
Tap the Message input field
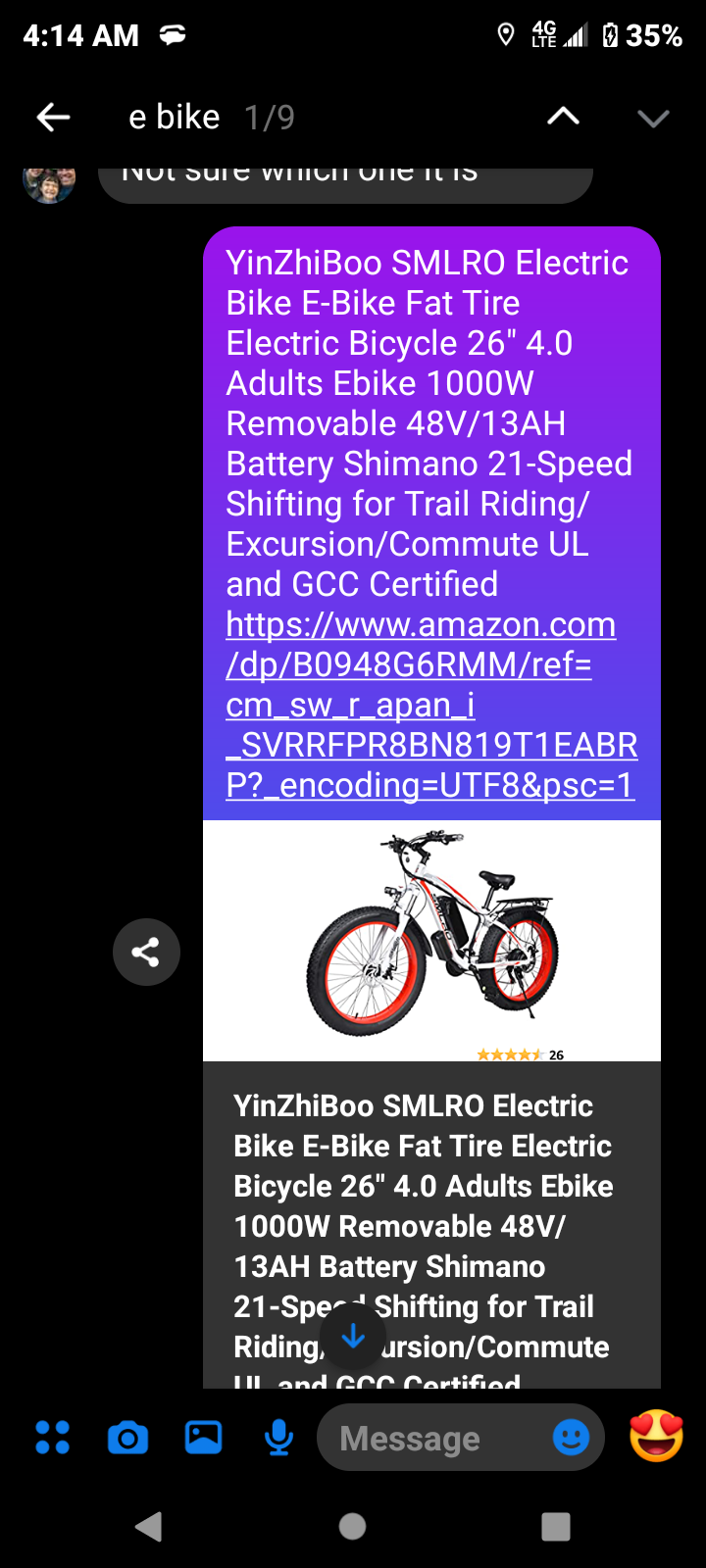[x=441, y=1437]
